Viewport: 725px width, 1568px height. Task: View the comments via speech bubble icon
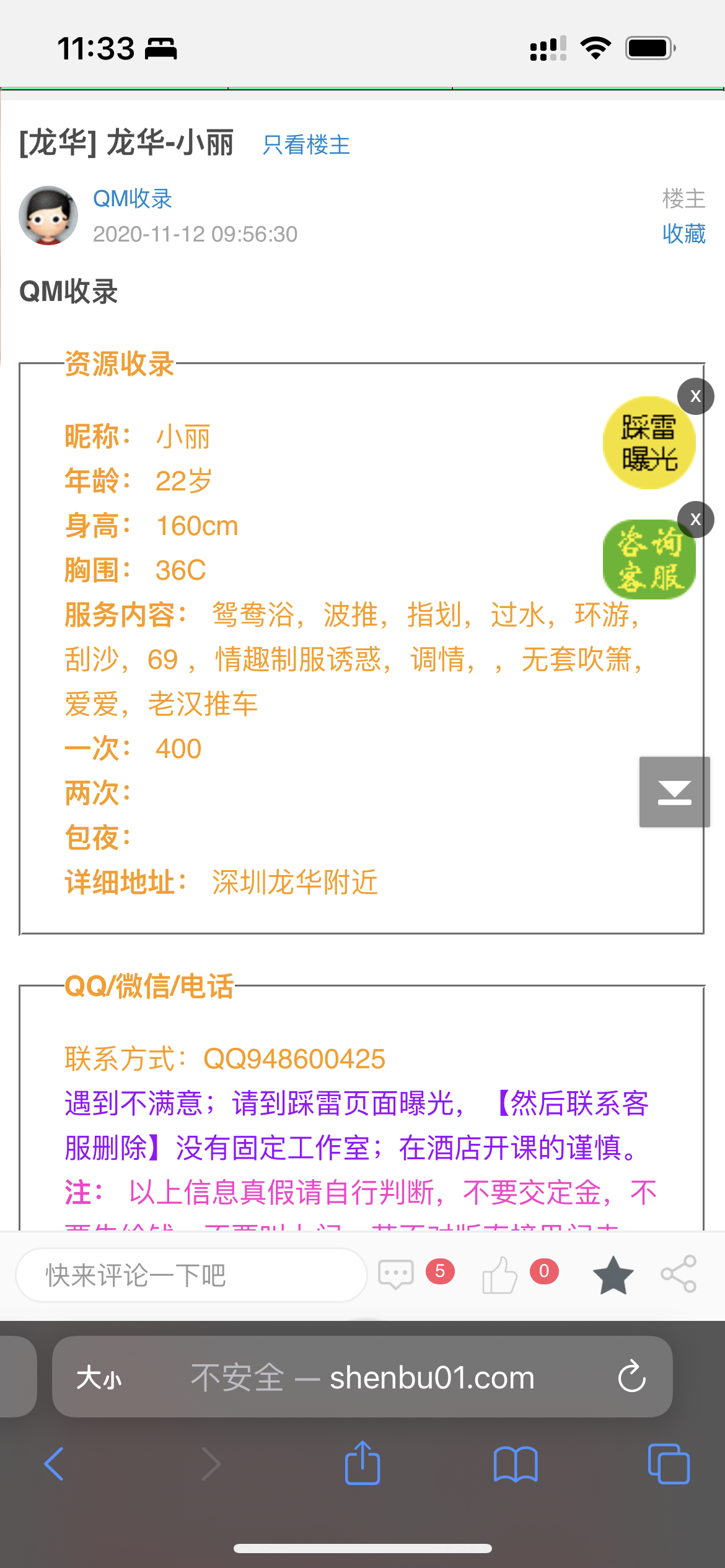click(396, 1275)
